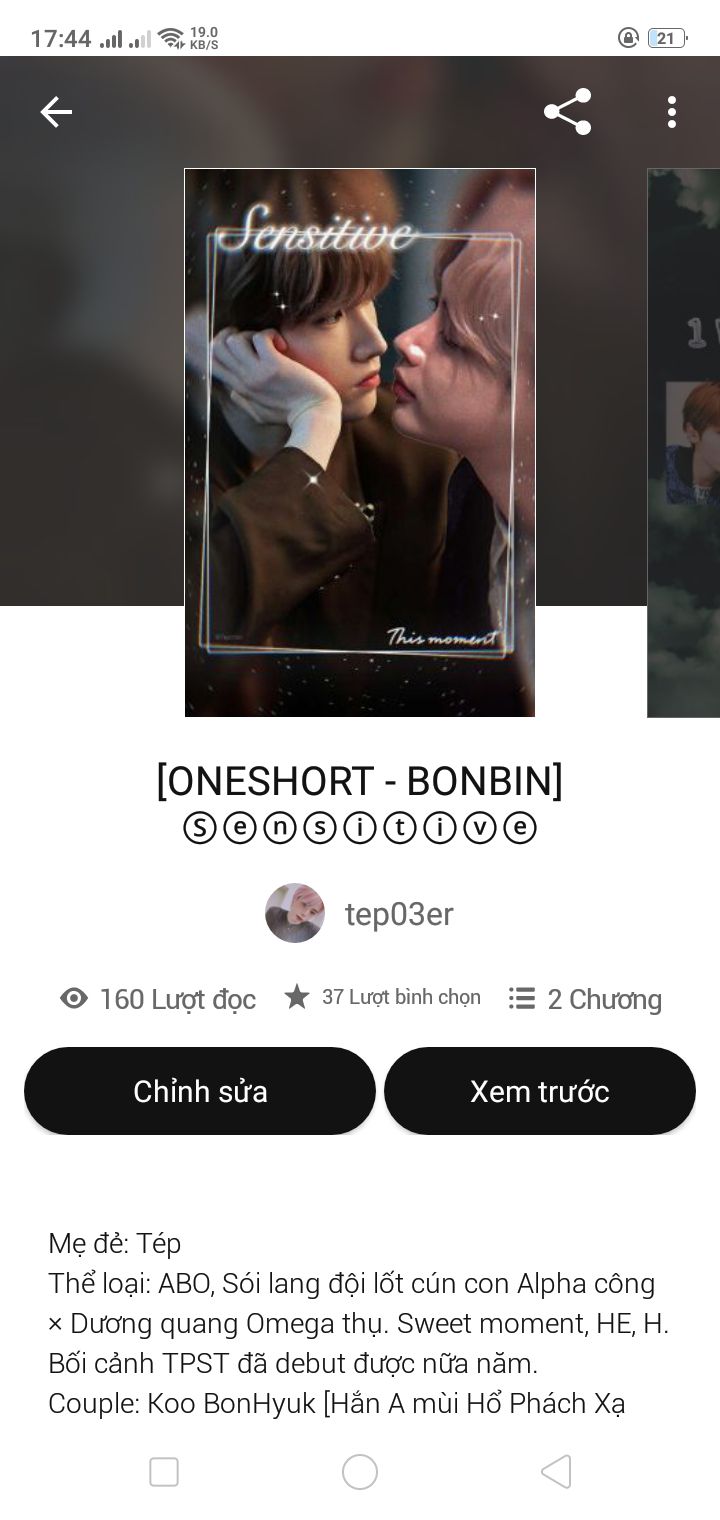
Task: View the next story cover on the right
Action: click(685, 442)
